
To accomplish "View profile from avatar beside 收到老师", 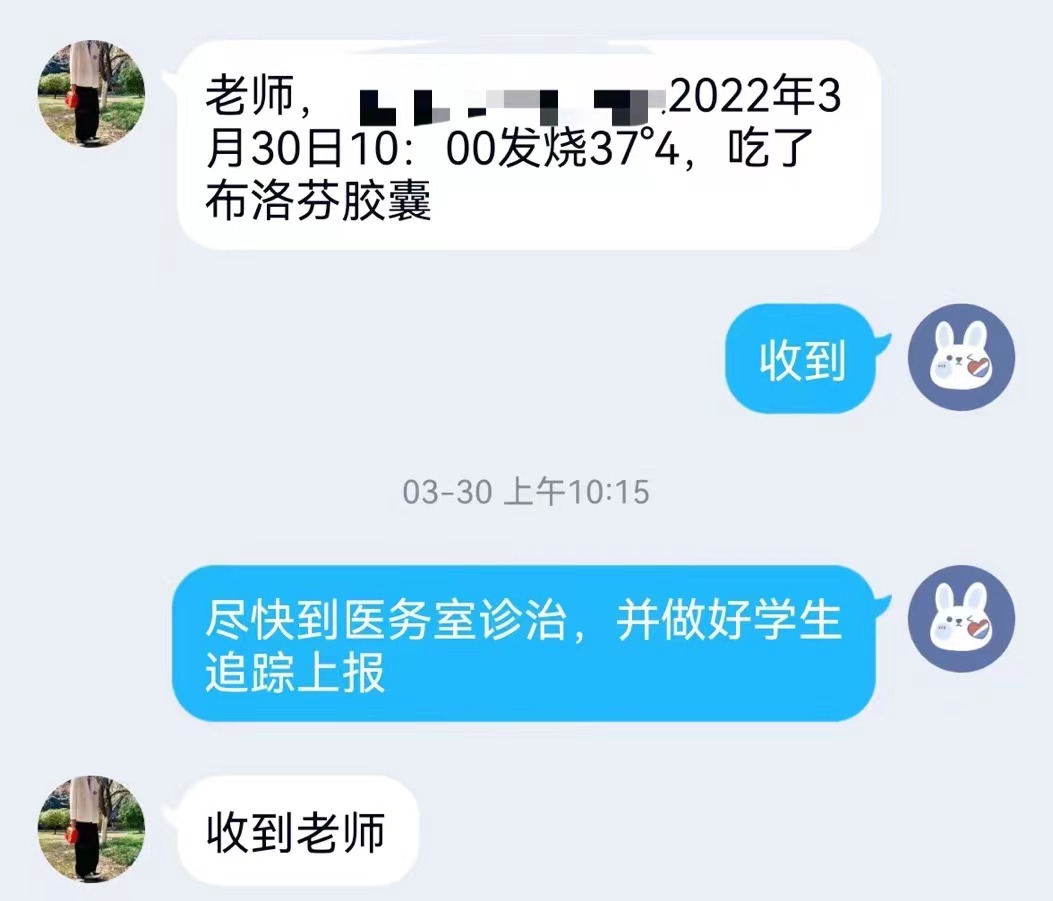I will (x=92, y=829).
